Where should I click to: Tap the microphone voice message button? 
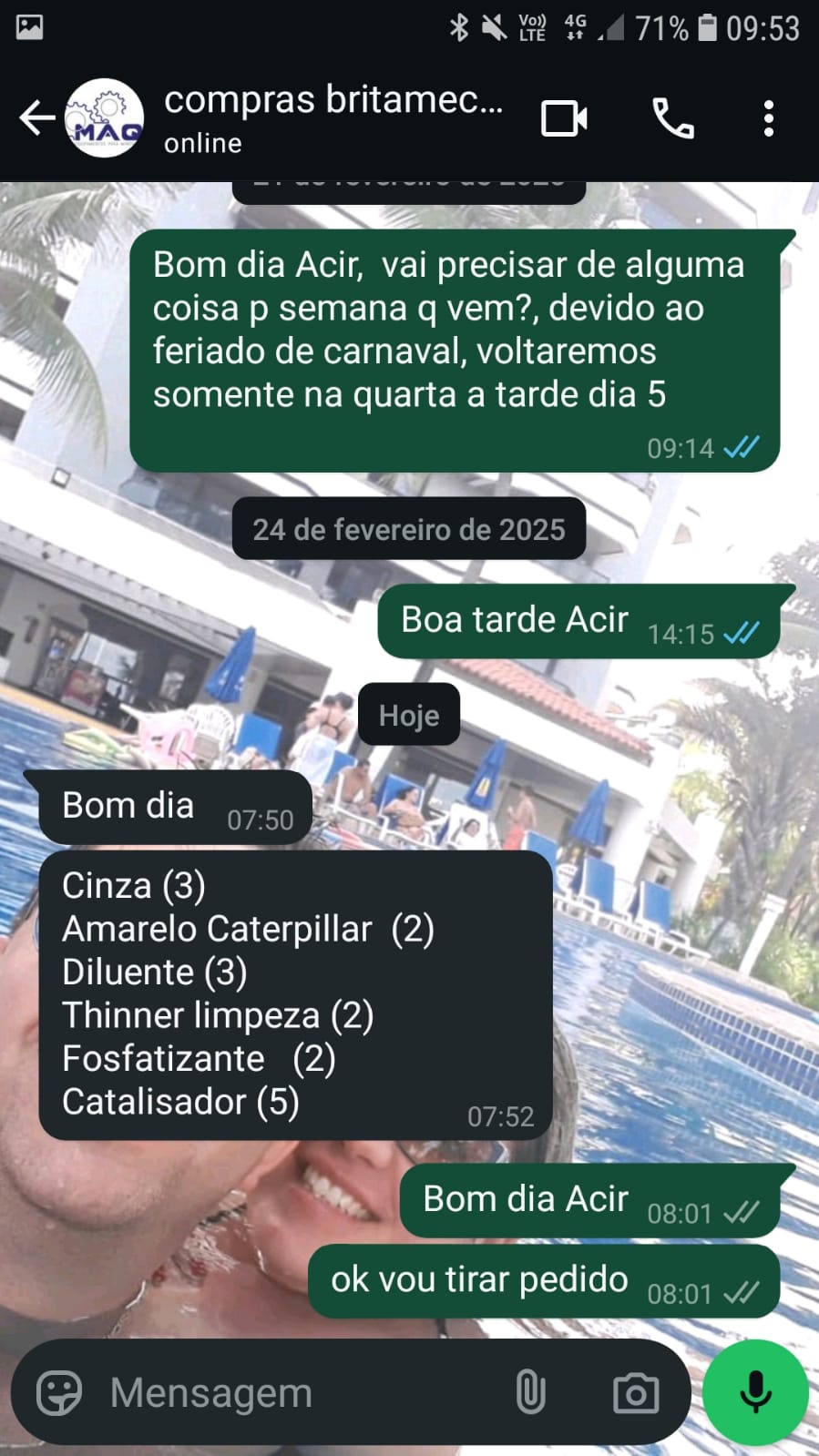pos(755,1392)
